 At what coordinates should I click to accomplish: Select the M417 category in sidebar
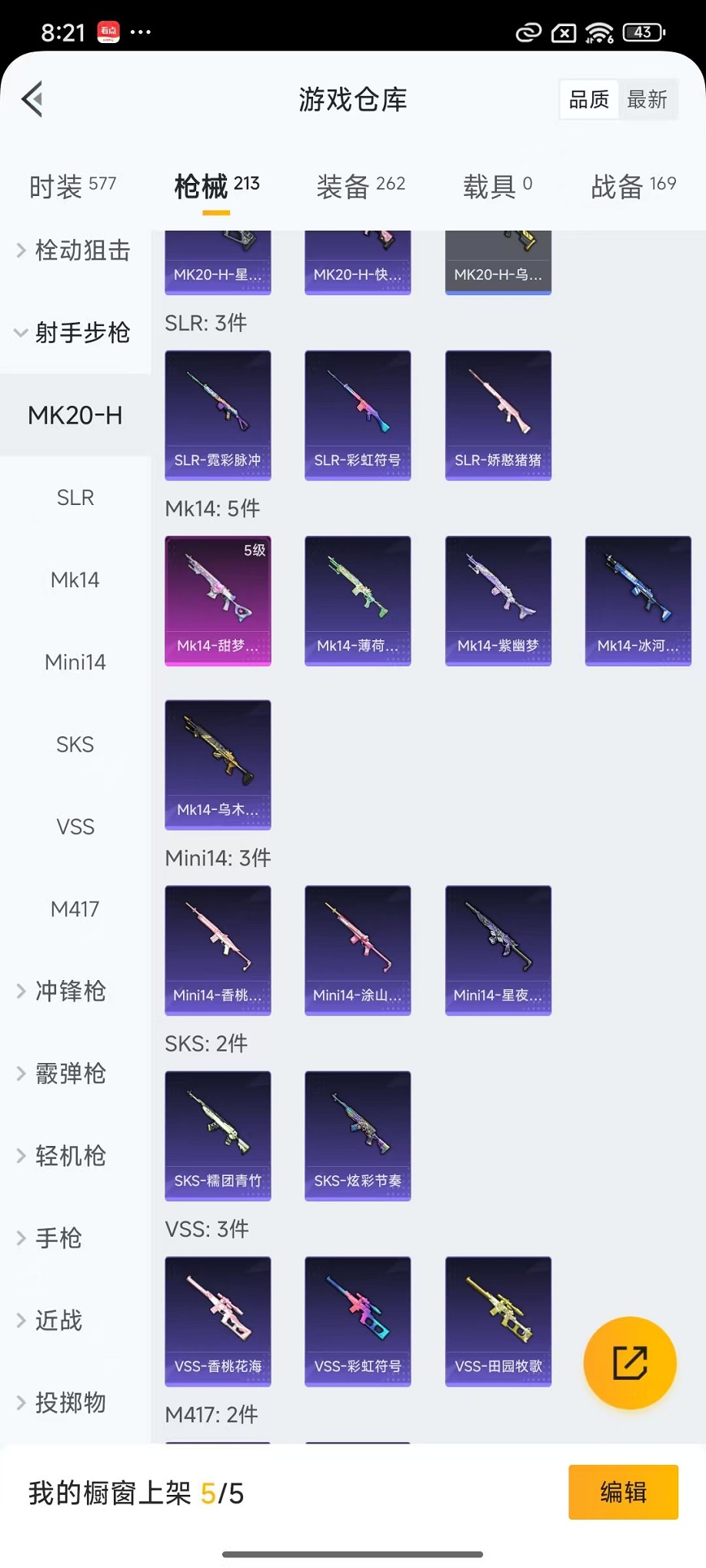click(75, 909)
